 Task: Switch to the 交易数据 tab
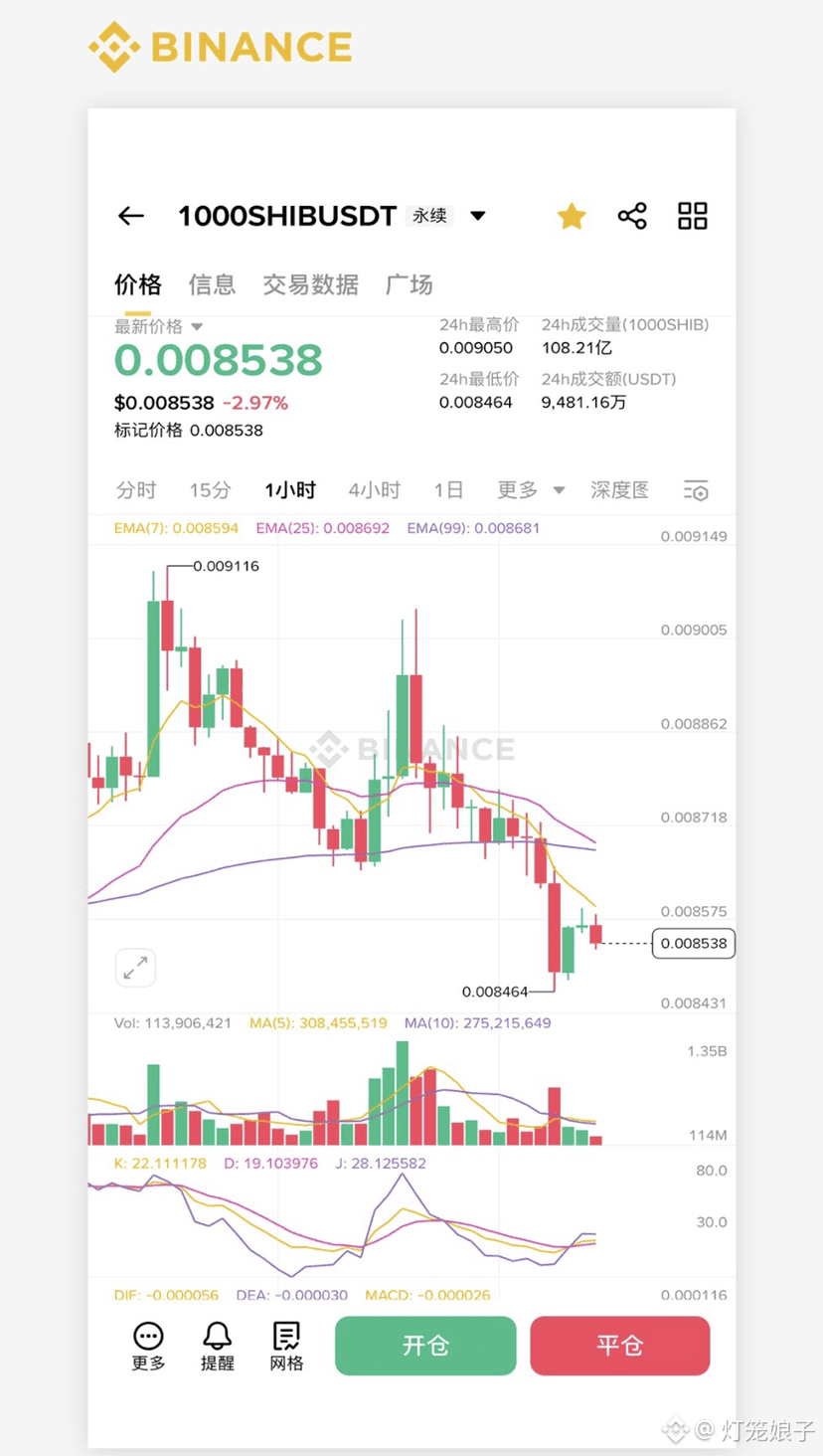point(310,285)
